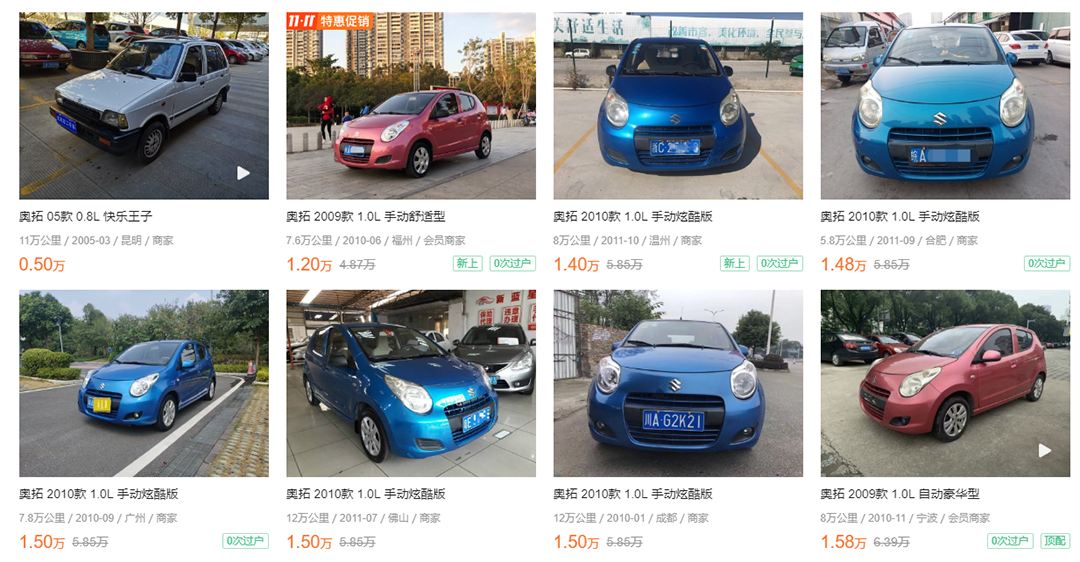Select the 手动炫酷版 car located in 广州

click(x=99, y=494)
